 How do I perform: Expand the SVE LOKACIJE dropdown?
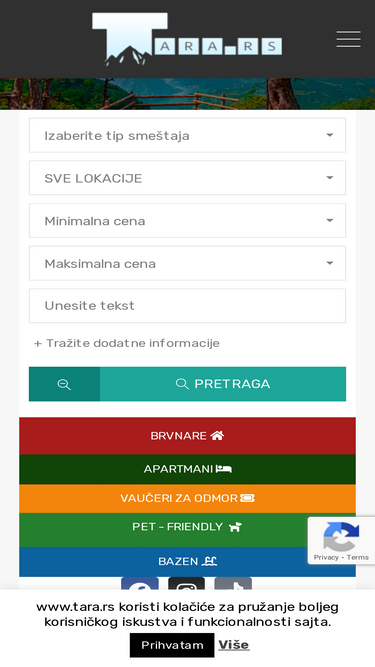pyautogui.click(x=187, y=178)
